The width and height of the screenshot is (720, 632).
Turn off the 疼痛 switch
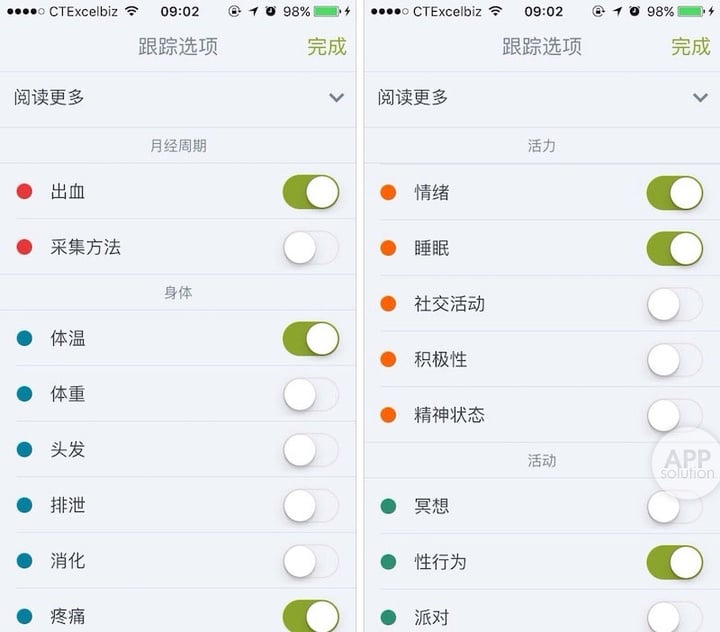(x=311, y=615)
